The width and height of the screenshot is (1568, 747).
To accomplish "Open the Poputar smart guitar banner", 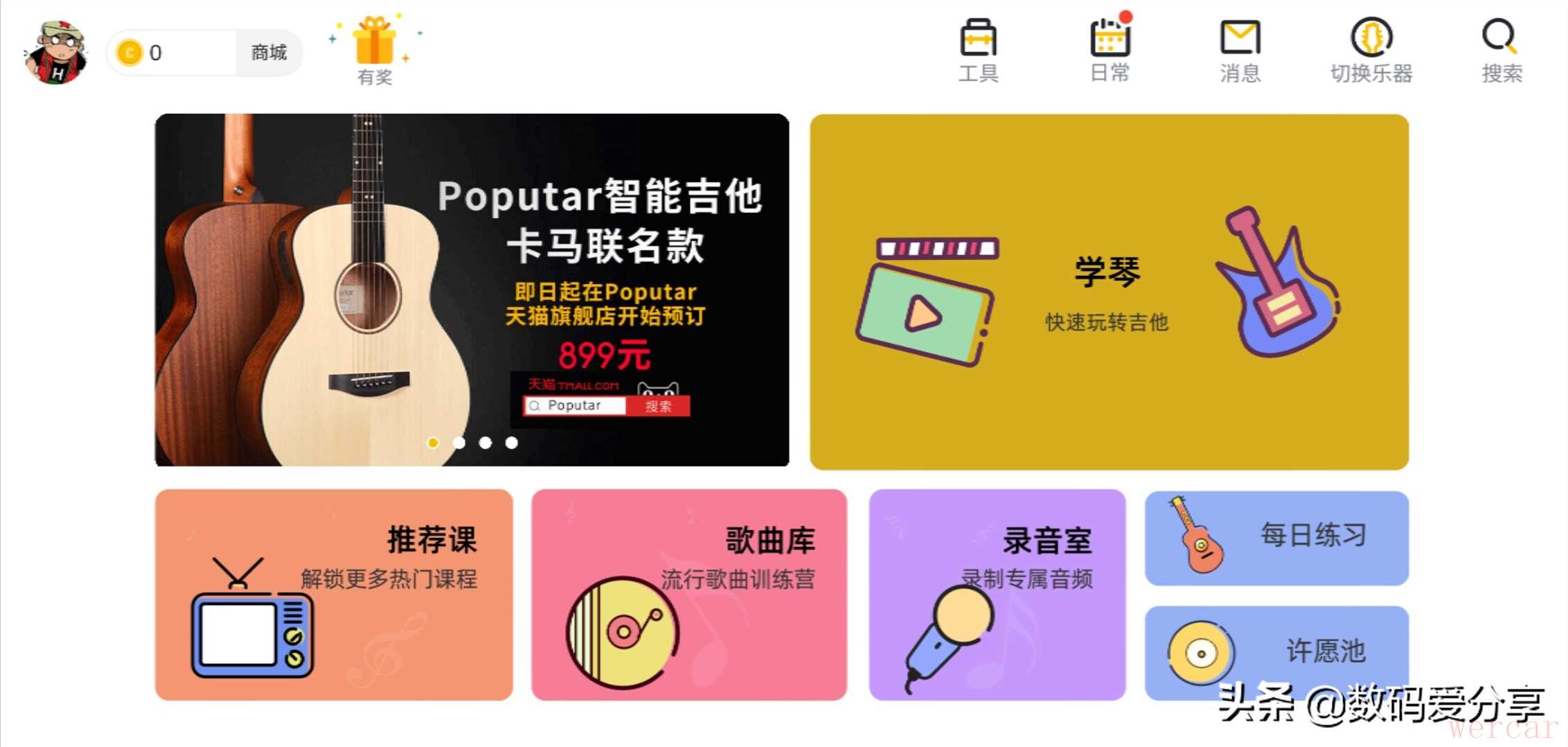I will point(472,290).
